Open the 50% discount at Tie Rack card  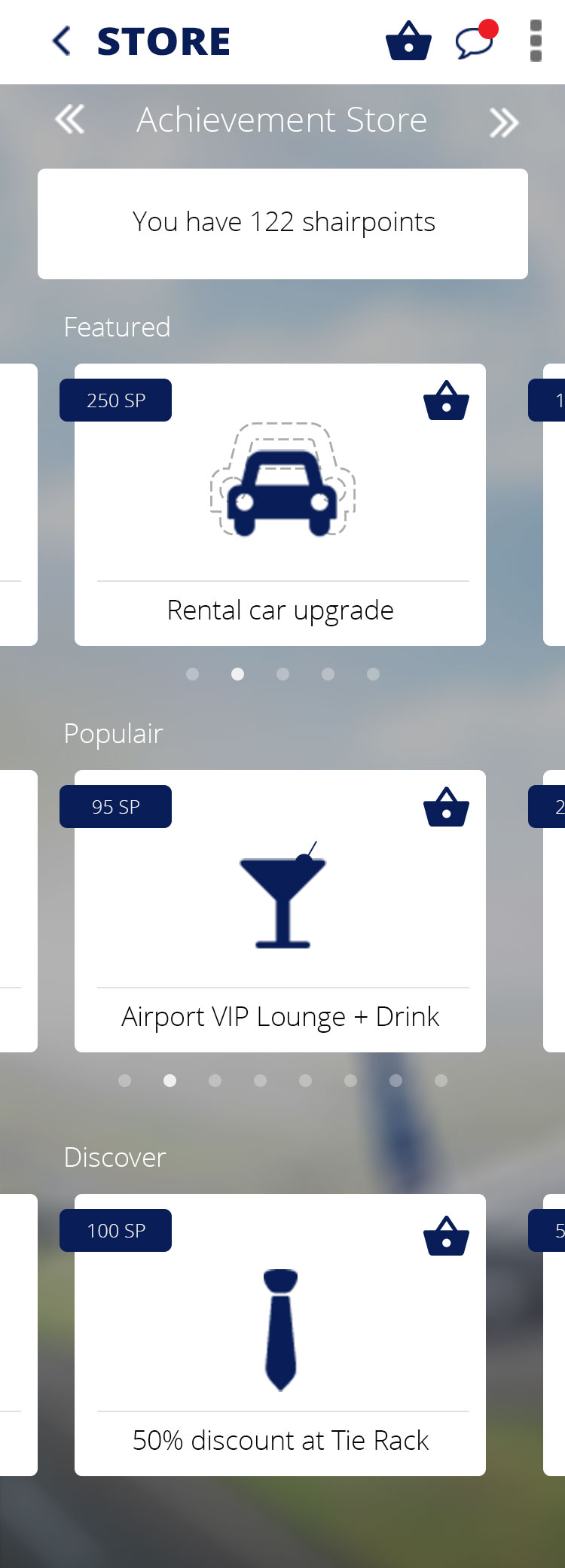pos(280,1335)
